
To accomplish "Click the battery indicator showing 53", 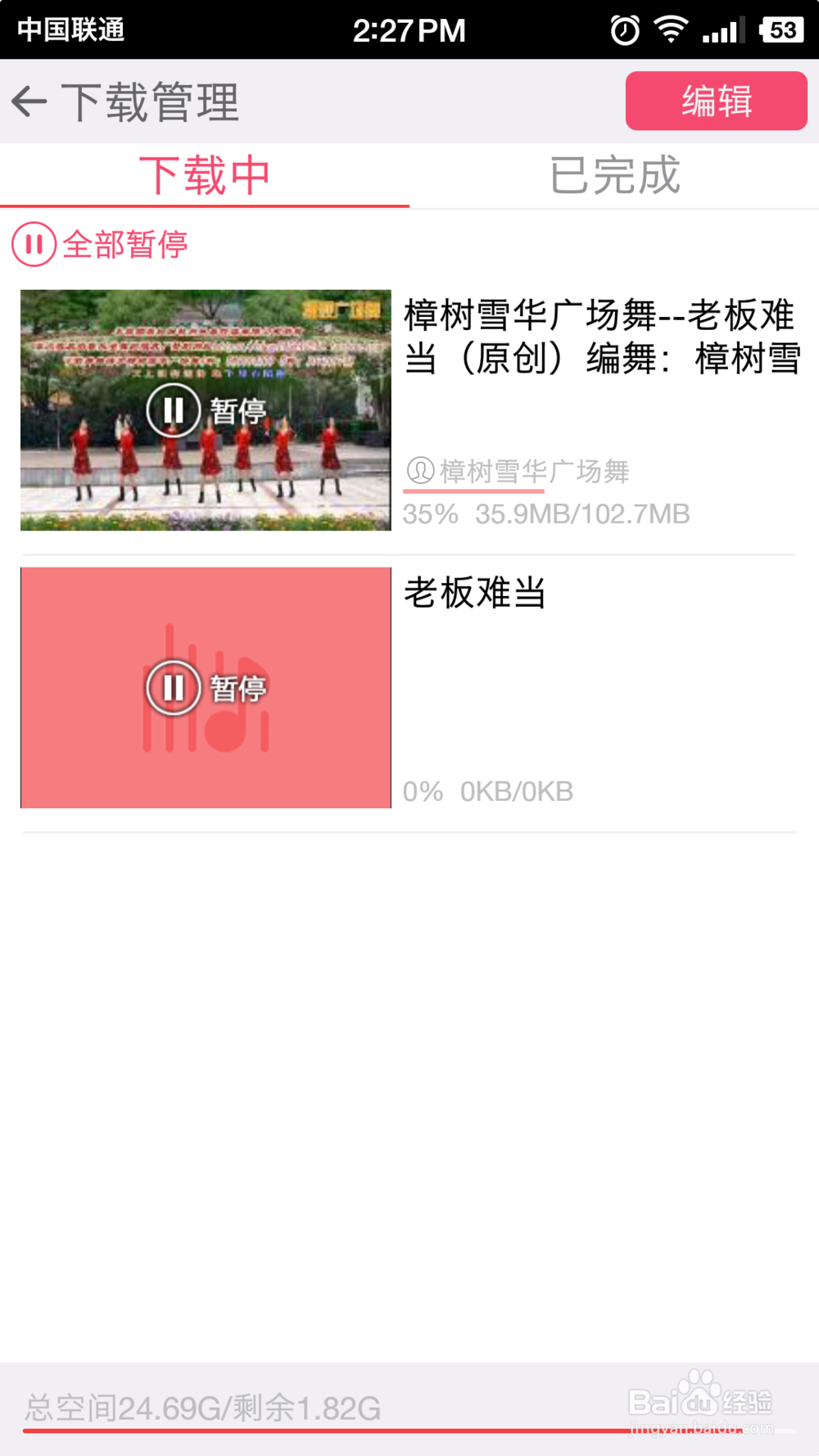I will point(781,29).
